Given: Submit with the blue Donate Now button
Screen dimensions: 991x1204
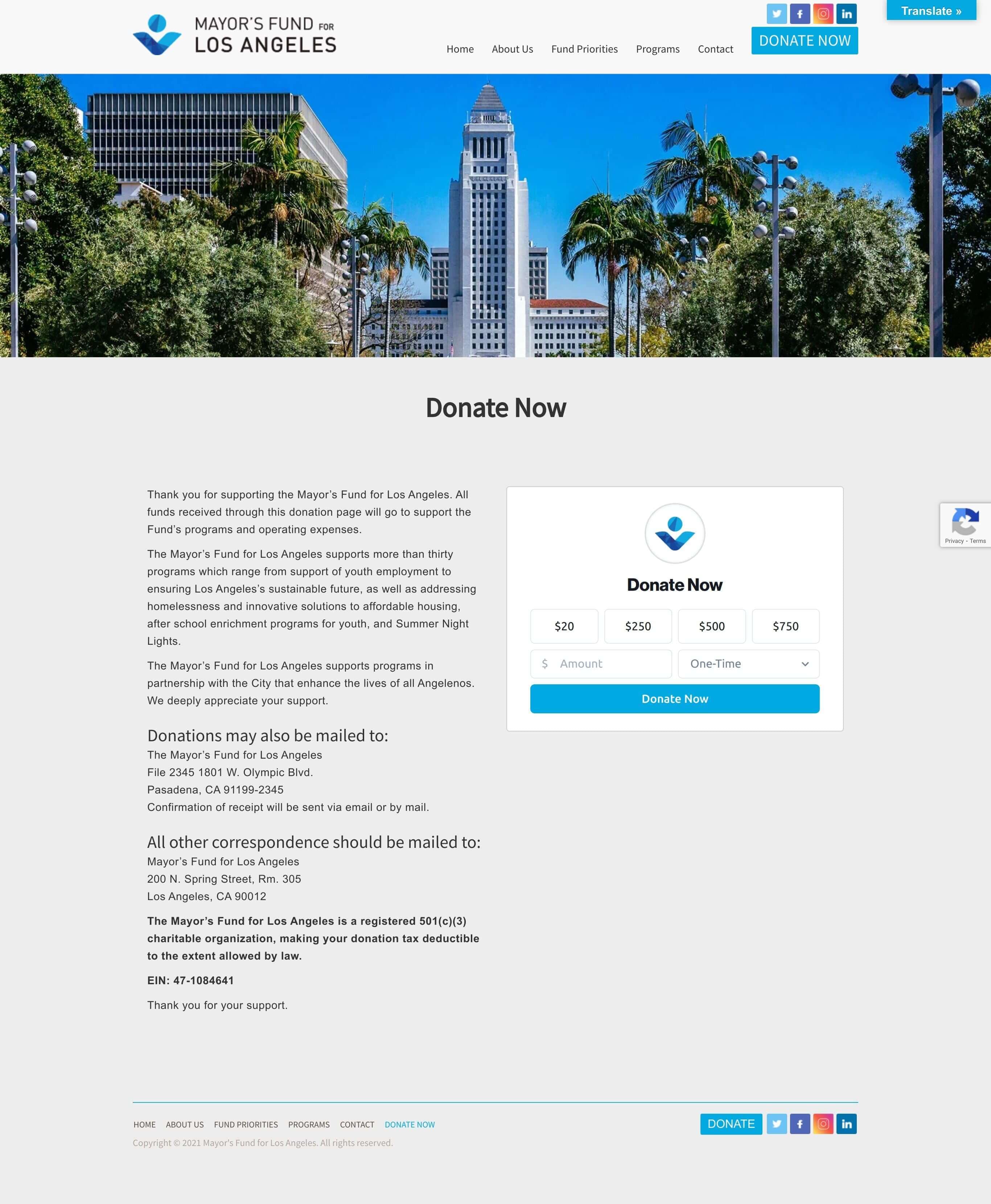Looking at the screenshot, I should click(674, 698).
